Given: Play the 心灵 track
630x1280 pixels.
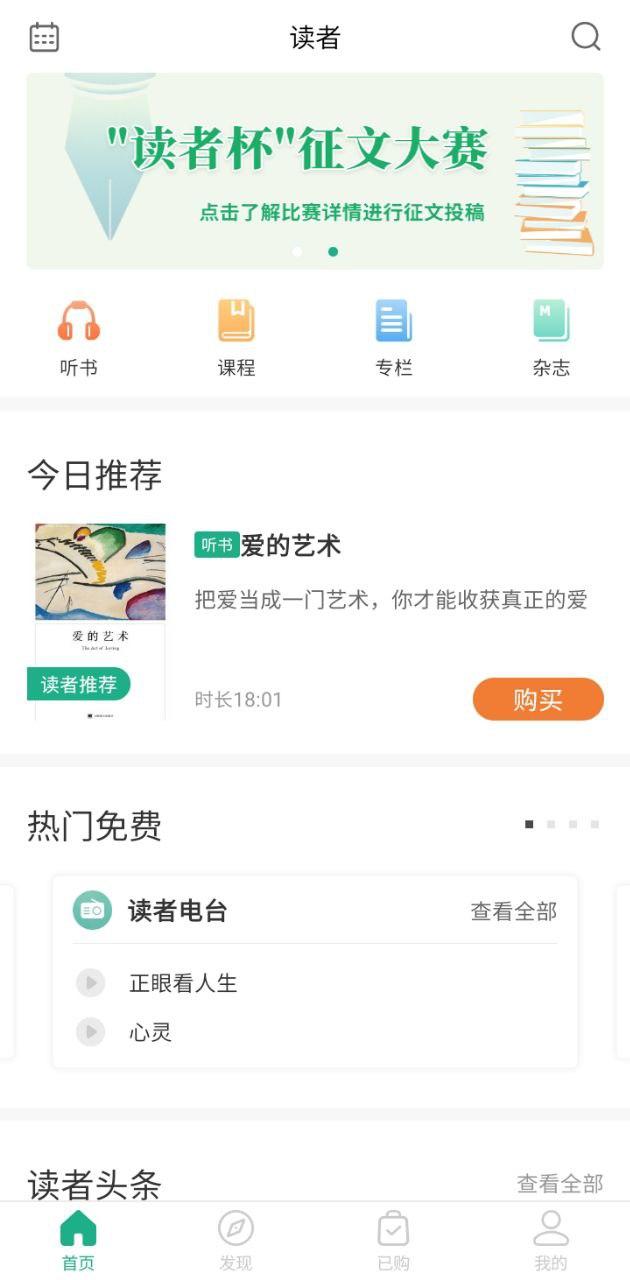Looking at the screenshot, I should 91,1031.
